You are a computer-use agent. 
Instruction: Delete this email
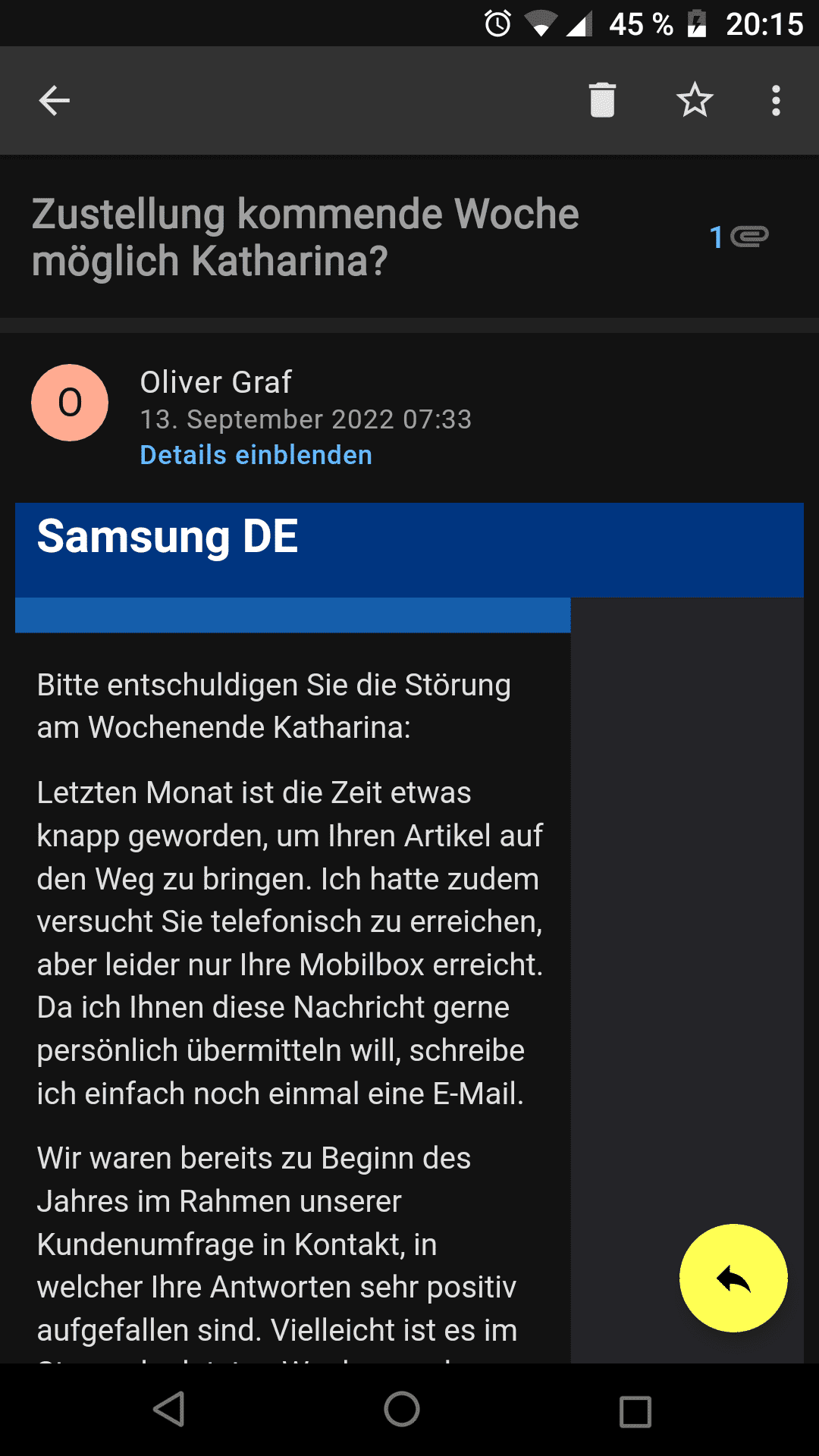pos(602,100)
